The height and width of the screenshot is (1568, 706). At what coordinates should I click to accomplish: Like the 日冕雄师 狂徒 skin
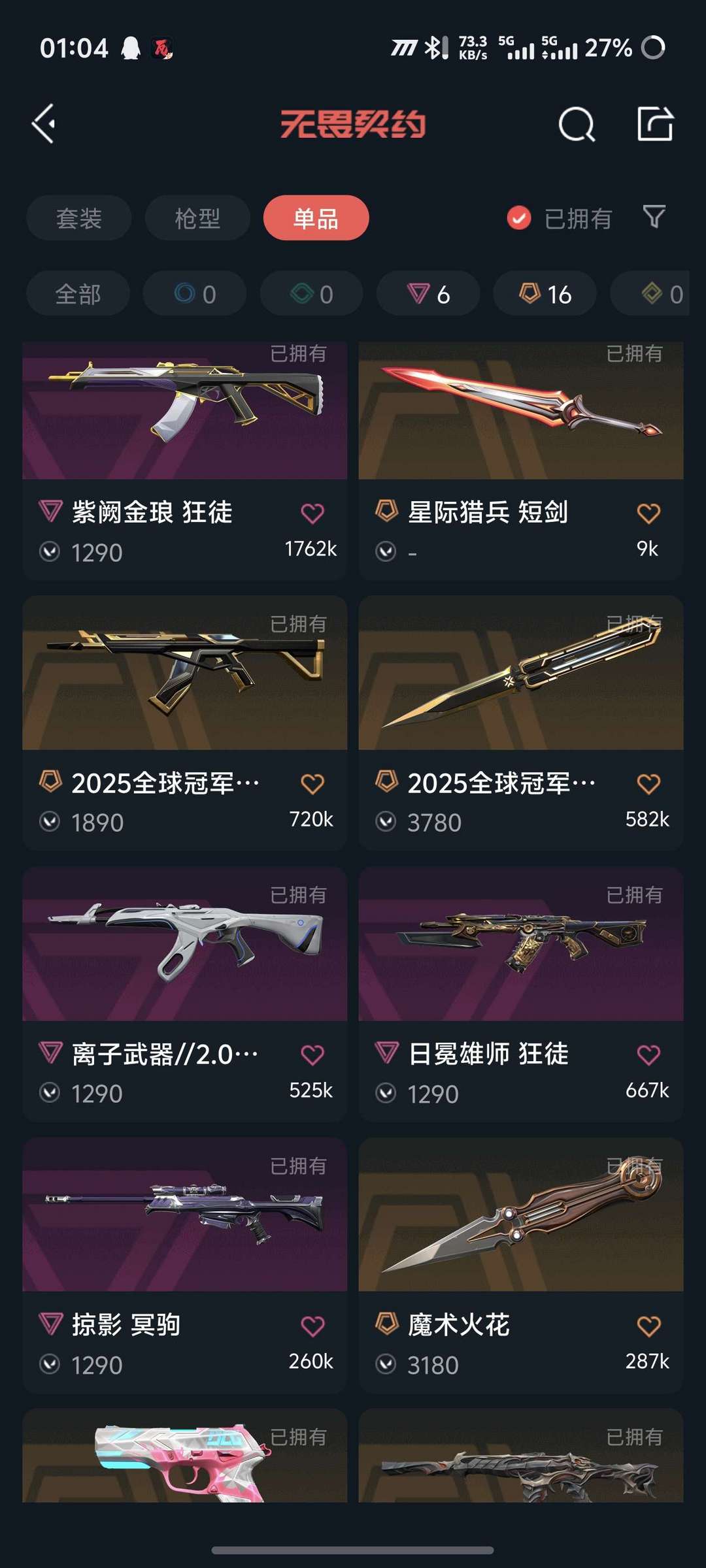tap(648, 1055)
